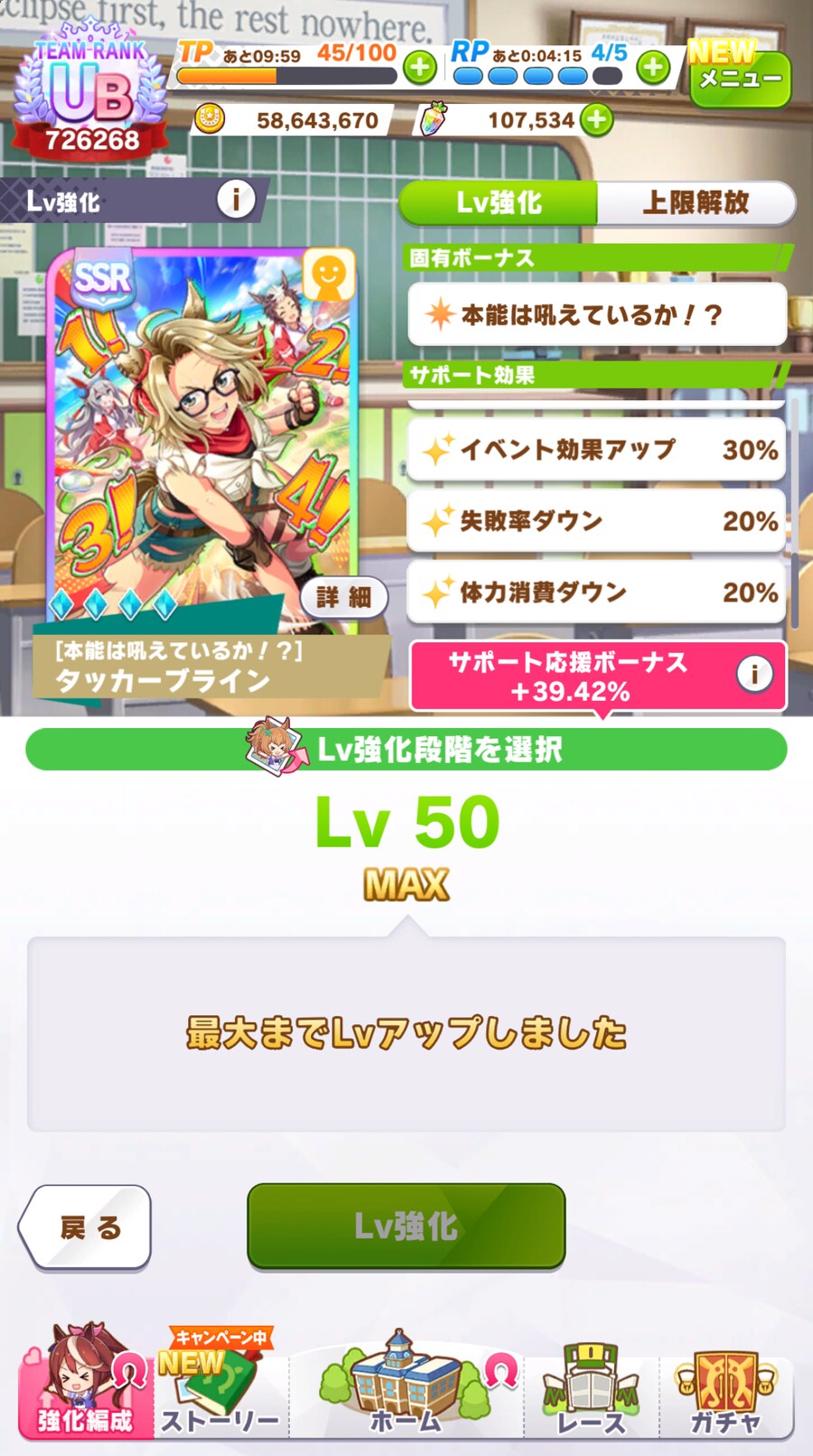Select the Lv強化 tab at top
The image size is (813, 1456).
pyautogui.click(x=499, y=202)
